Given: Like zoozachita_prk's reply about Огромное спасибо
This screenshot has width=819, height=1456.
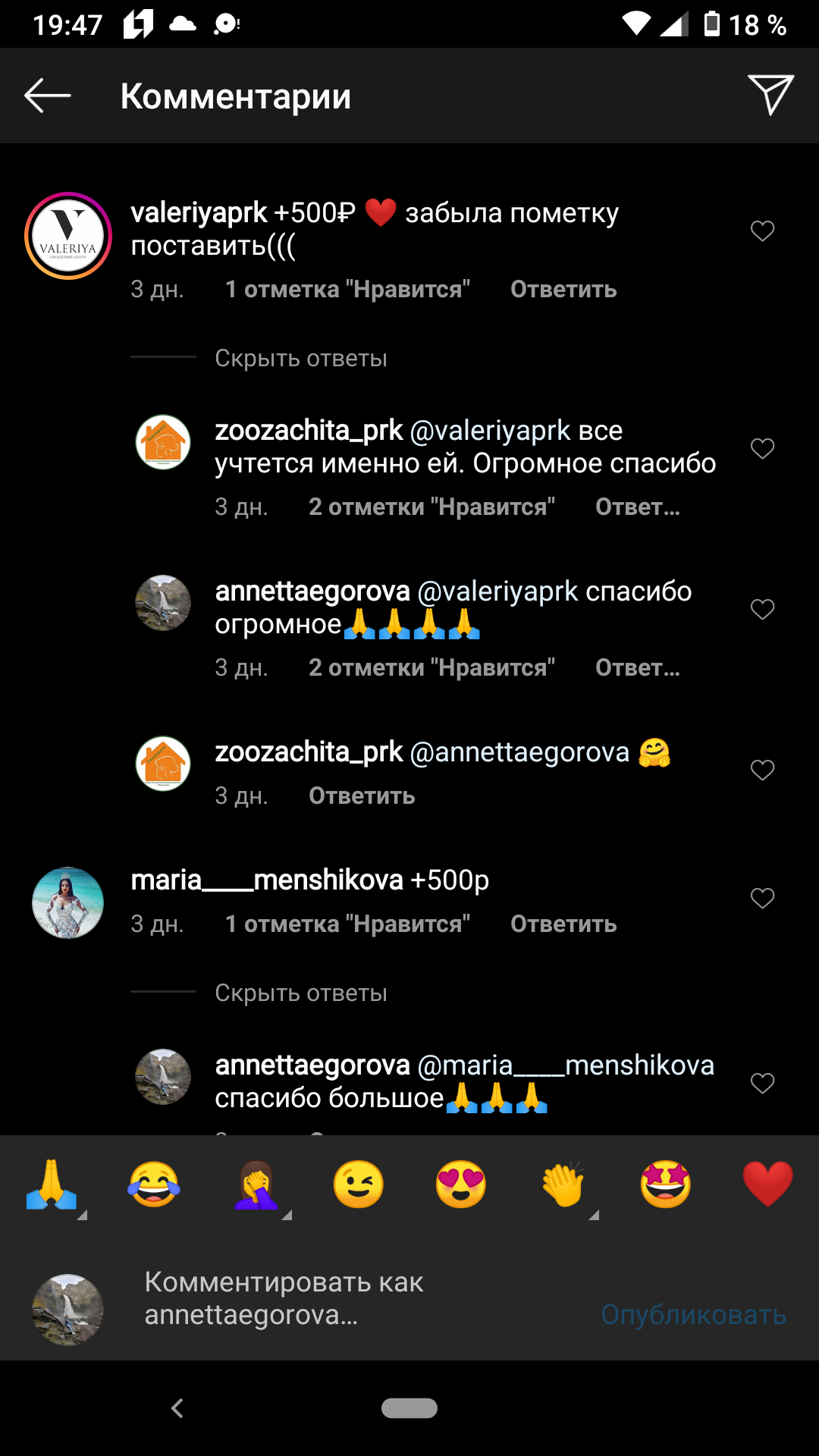Looking at the screenshot, I should [762, 448].
